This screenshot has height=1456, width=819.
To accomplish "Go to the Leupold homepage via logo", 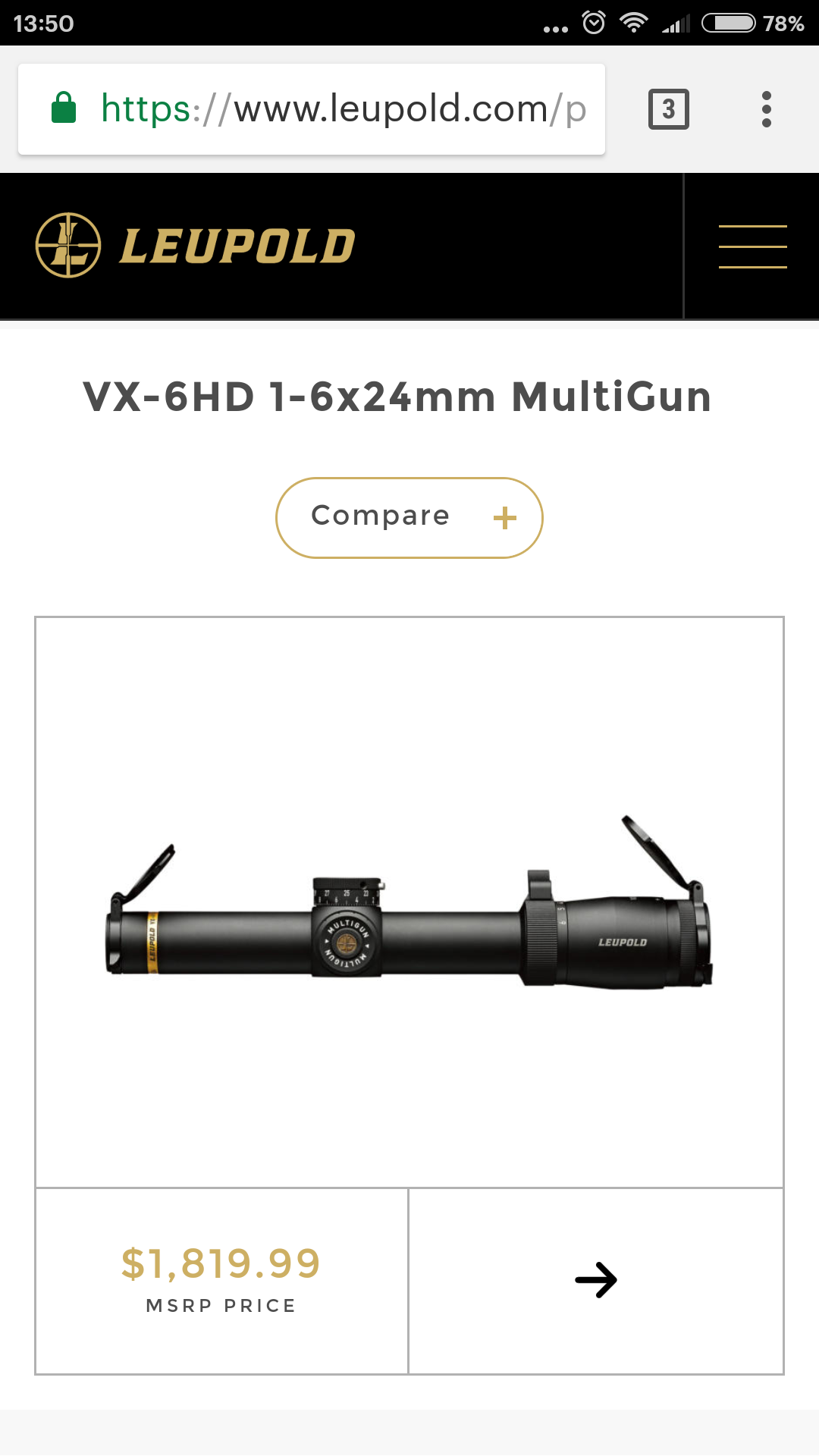I will (x=196, y=246).
